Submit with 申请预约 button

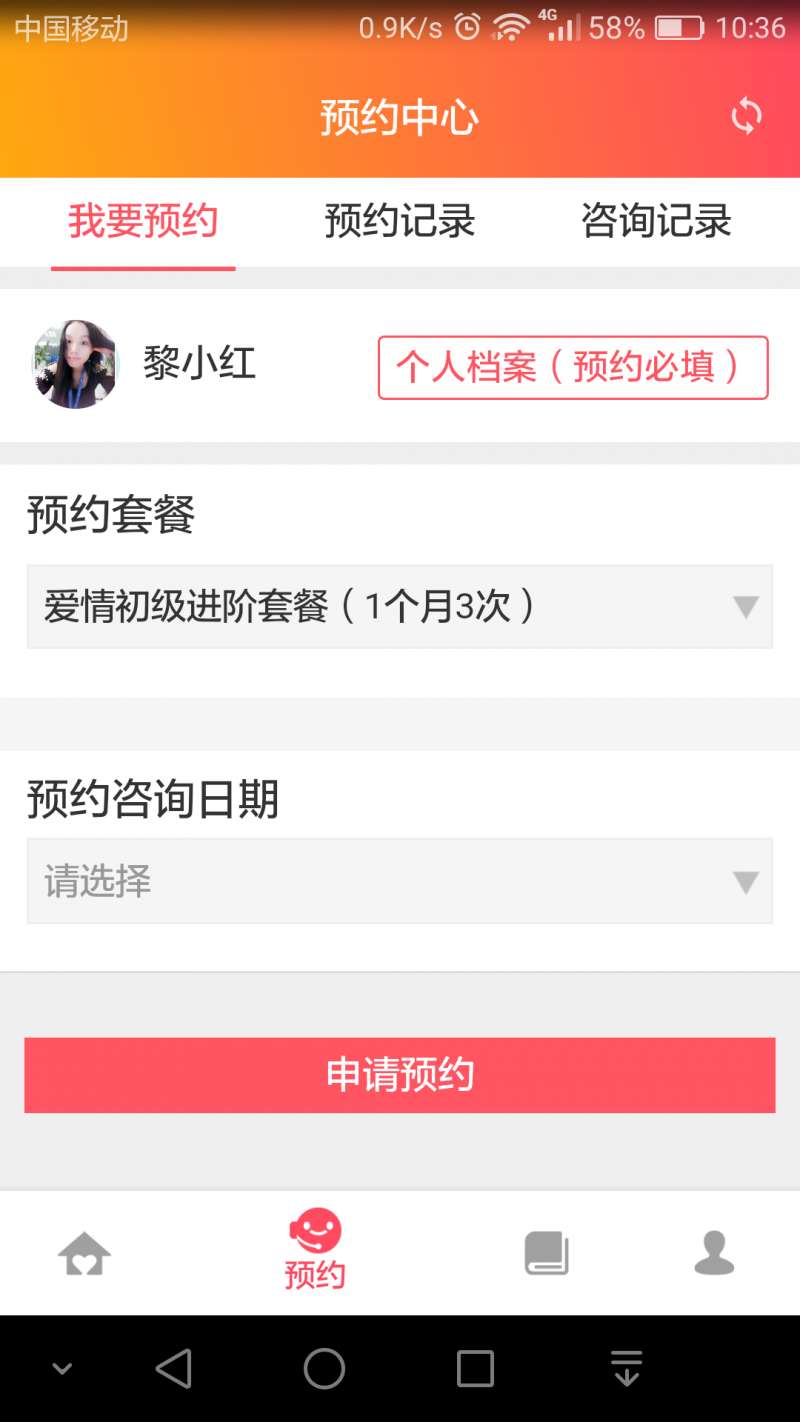pos(400,1075)
